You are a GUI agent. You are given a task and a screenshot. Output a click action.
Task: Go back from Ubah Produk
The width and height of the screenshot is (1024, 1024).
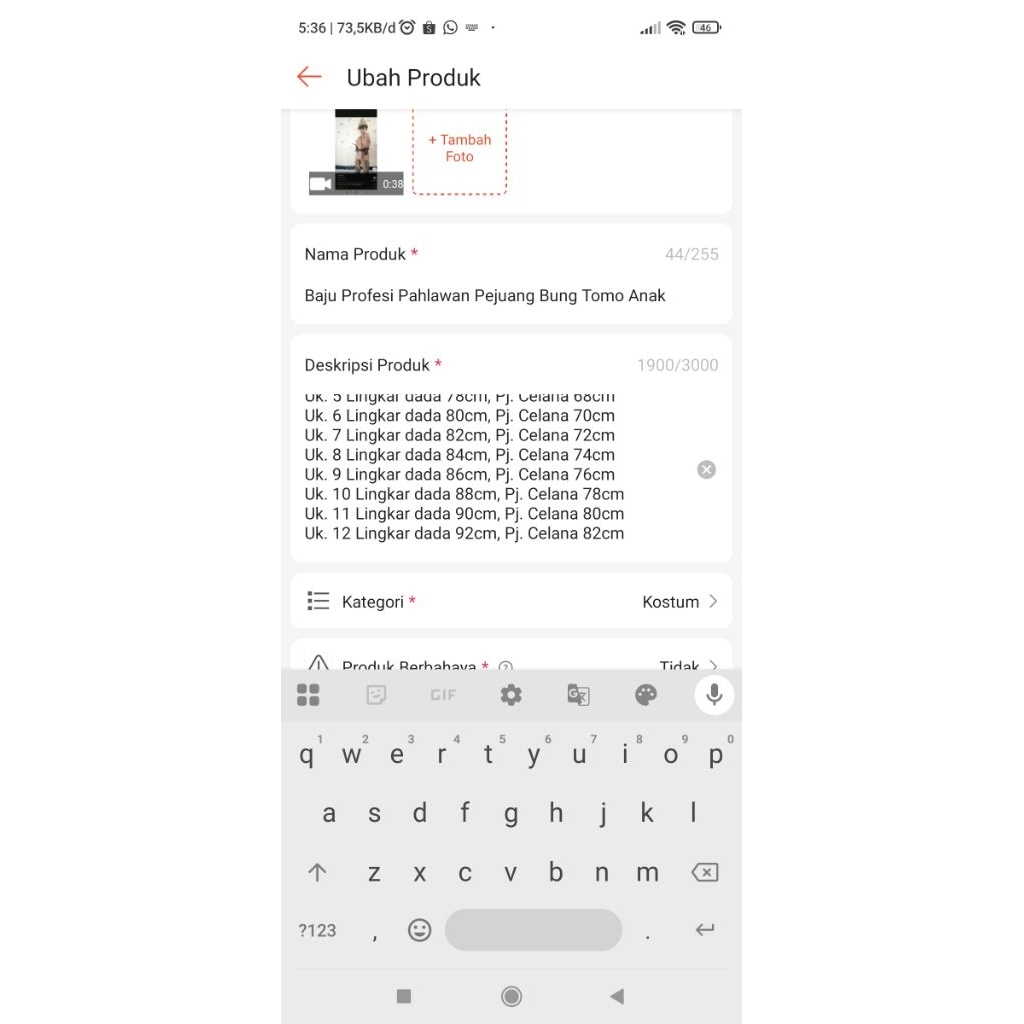tap(309, 77)
